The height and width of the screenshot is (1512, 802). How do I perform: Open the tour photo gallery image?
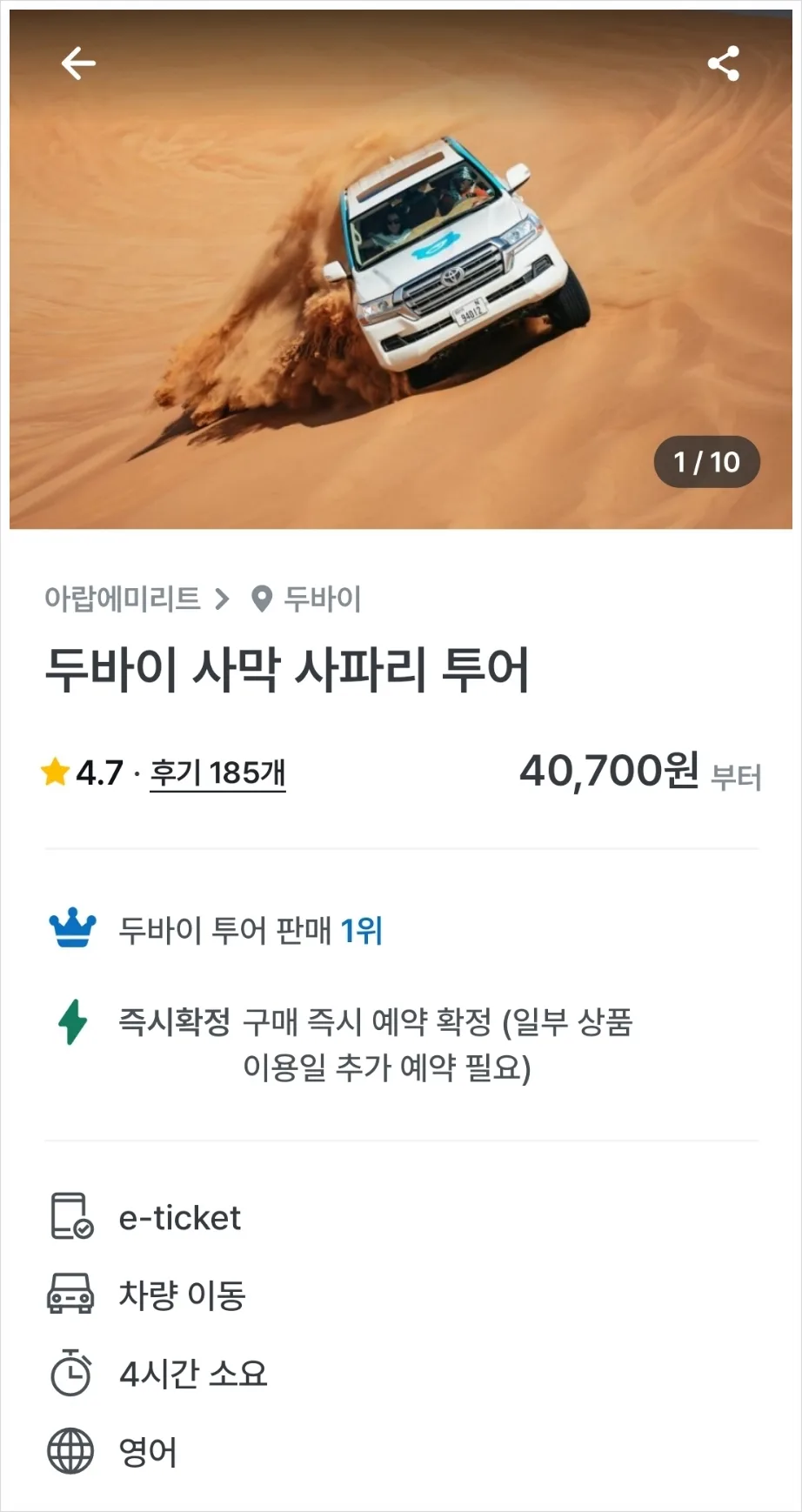(401, 270)
